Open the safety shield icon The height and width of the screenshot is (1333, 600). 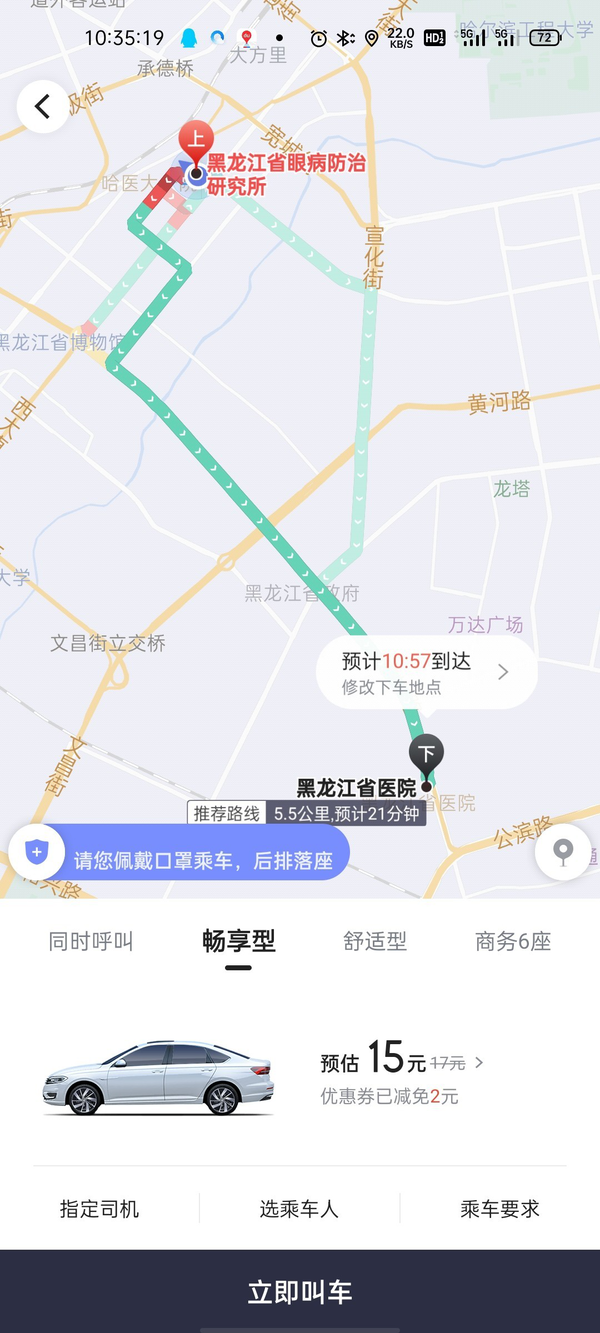coord(36,852)
